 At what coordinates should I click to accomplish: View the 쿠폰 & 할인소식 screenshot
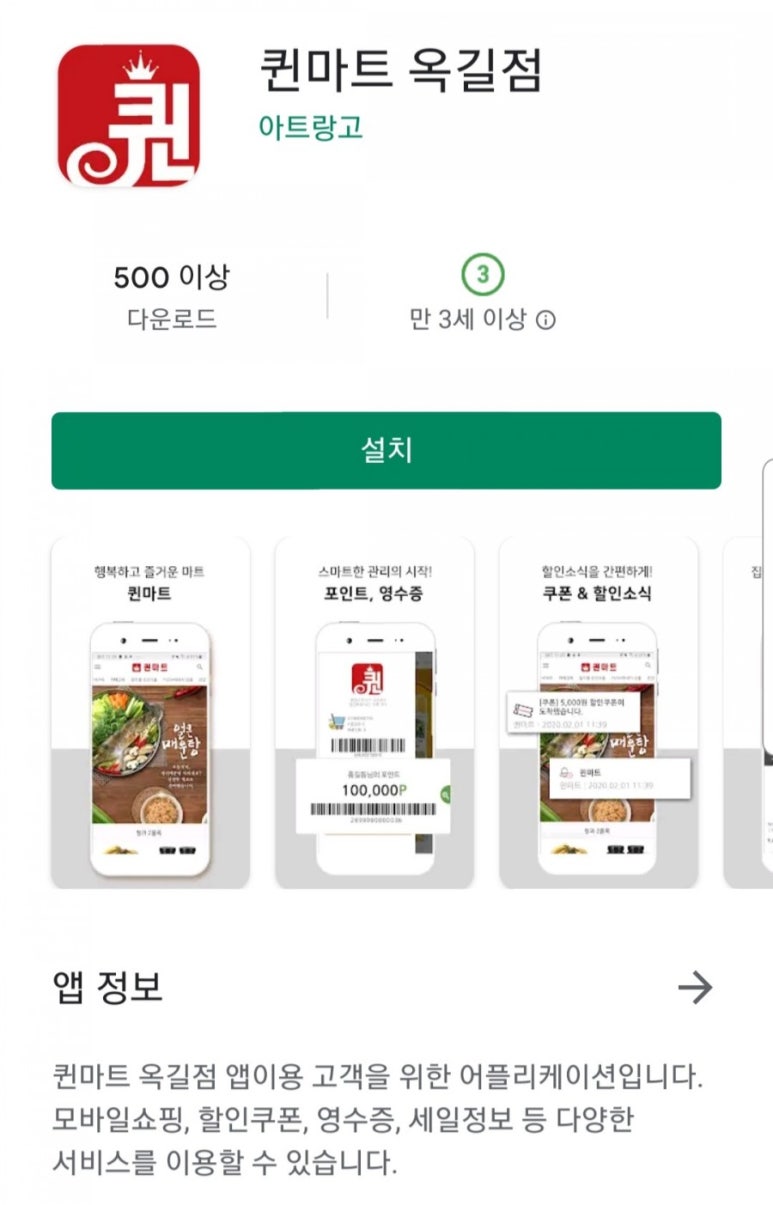598,712
